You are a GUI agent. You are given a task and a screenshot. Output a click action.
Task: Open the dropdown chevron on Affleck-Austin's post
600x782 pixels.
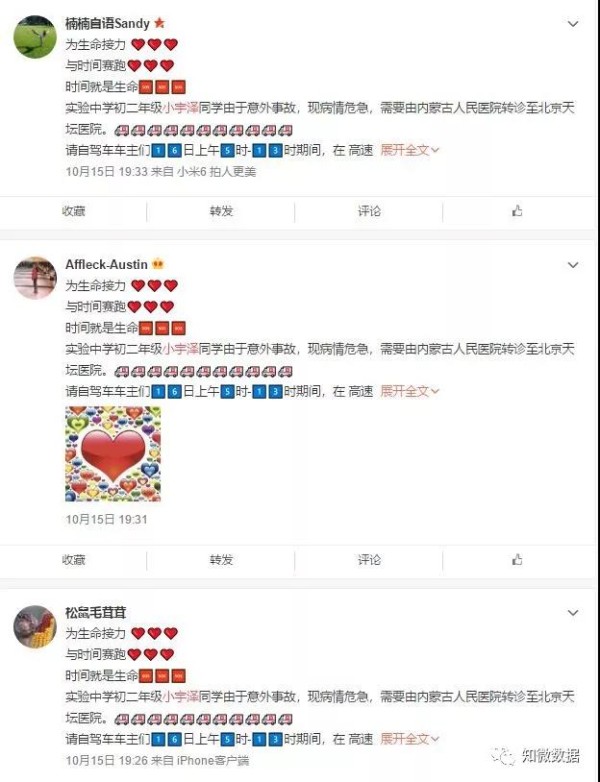pyautogui.click(x=573, y=265)
